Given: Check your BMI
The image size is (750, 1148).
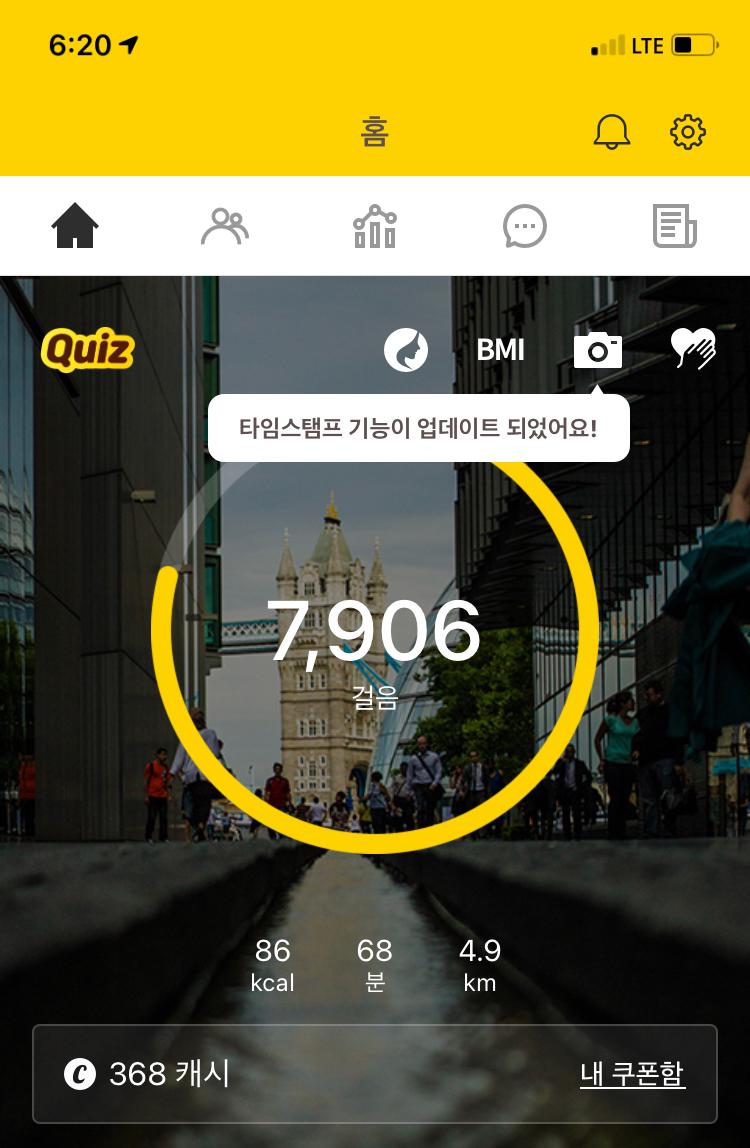Looking at the screenshot, I should pos(500,350).
